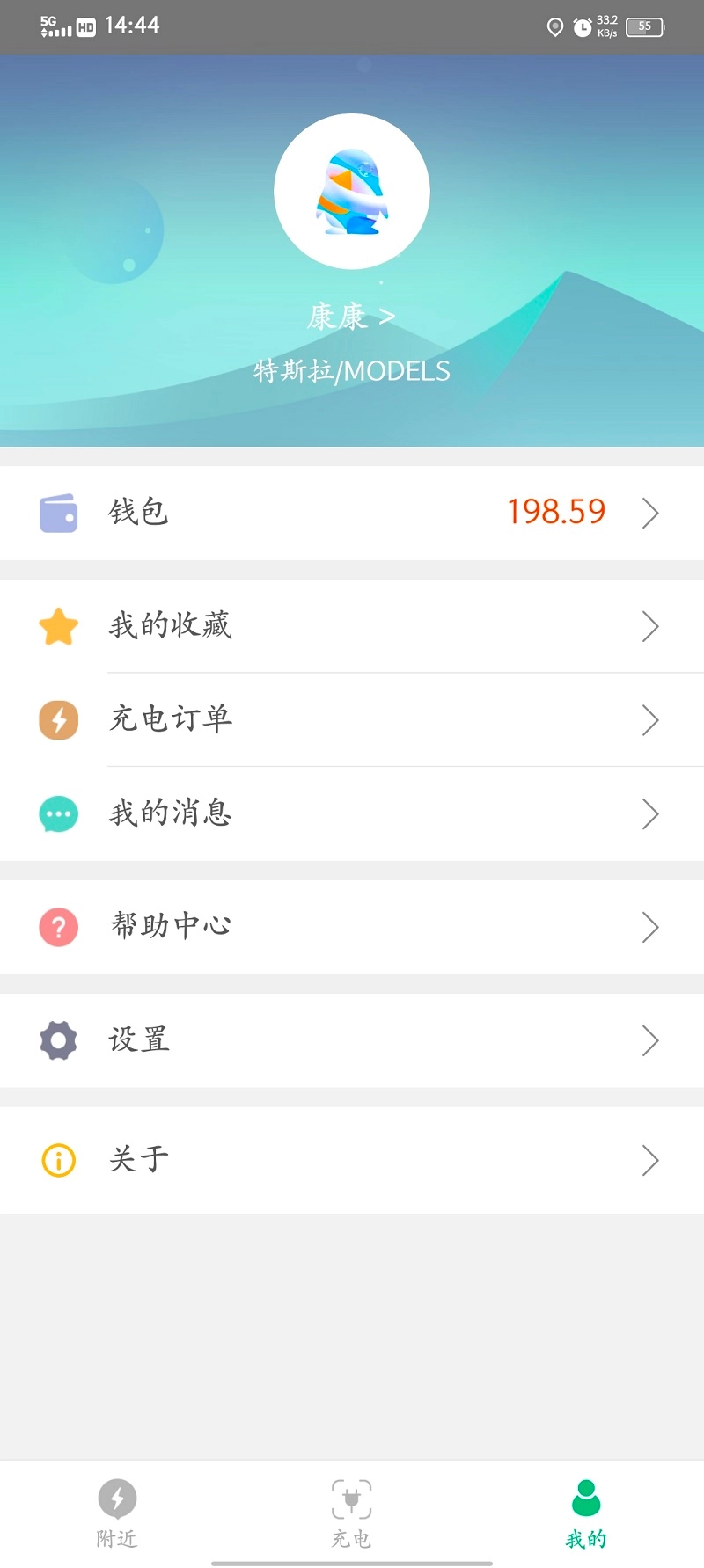This screenshot has height=1568, width=704.
Task: Expand the wallet row chevron
Action: click(x=649, y=512)
